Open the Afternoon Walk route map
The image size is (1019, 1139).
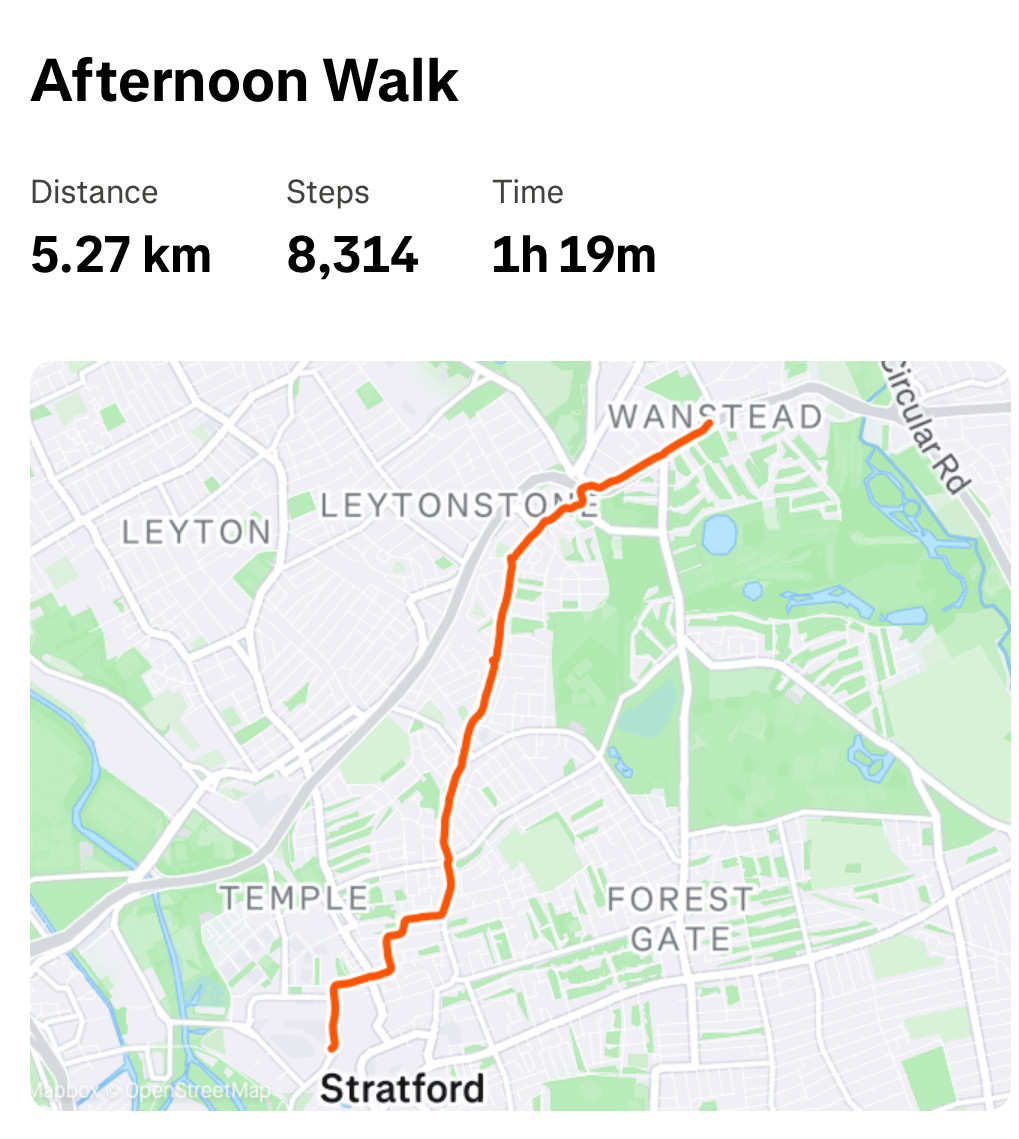coord(519,735)
